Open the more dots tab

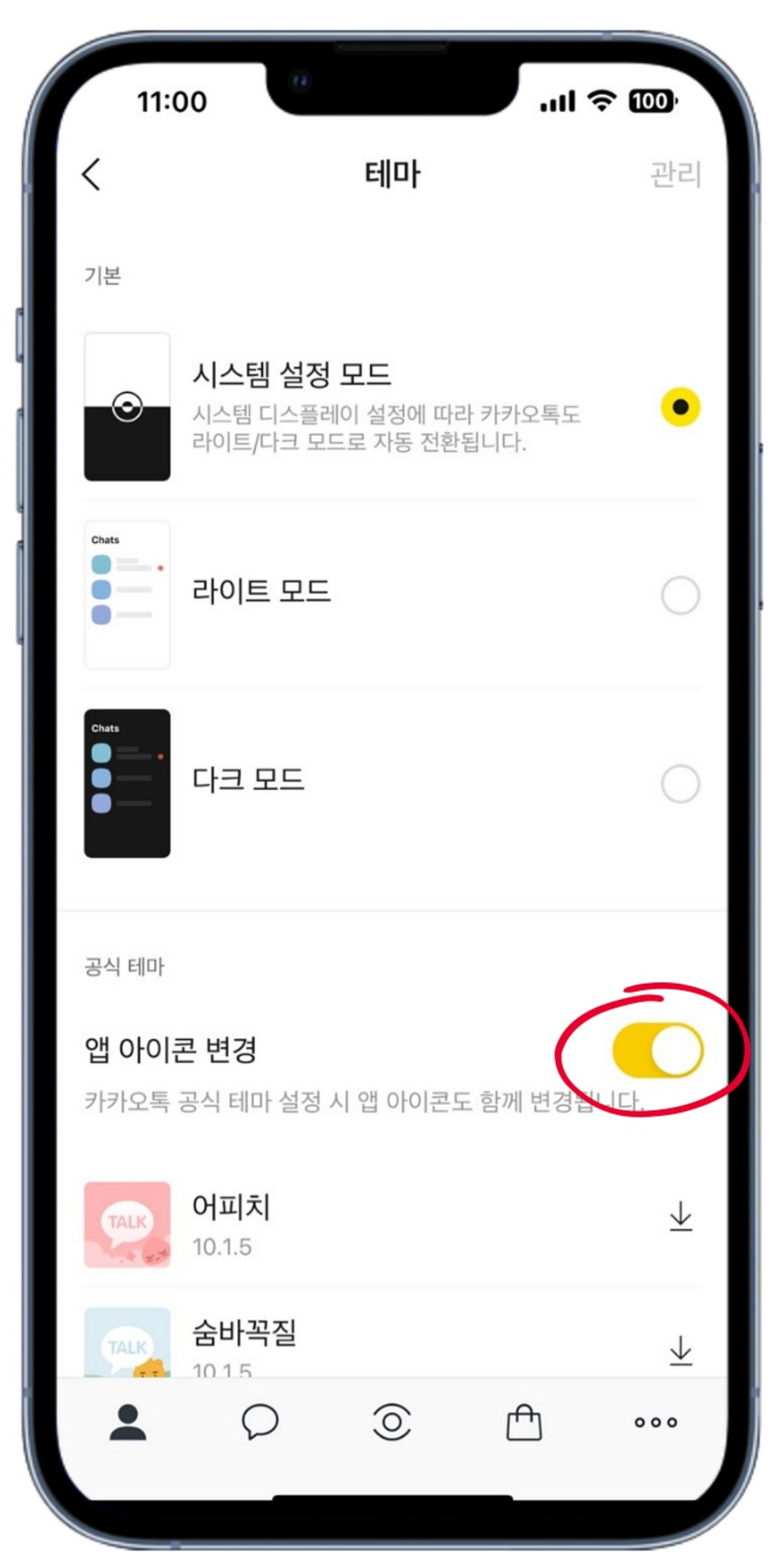coord(656,1422)
